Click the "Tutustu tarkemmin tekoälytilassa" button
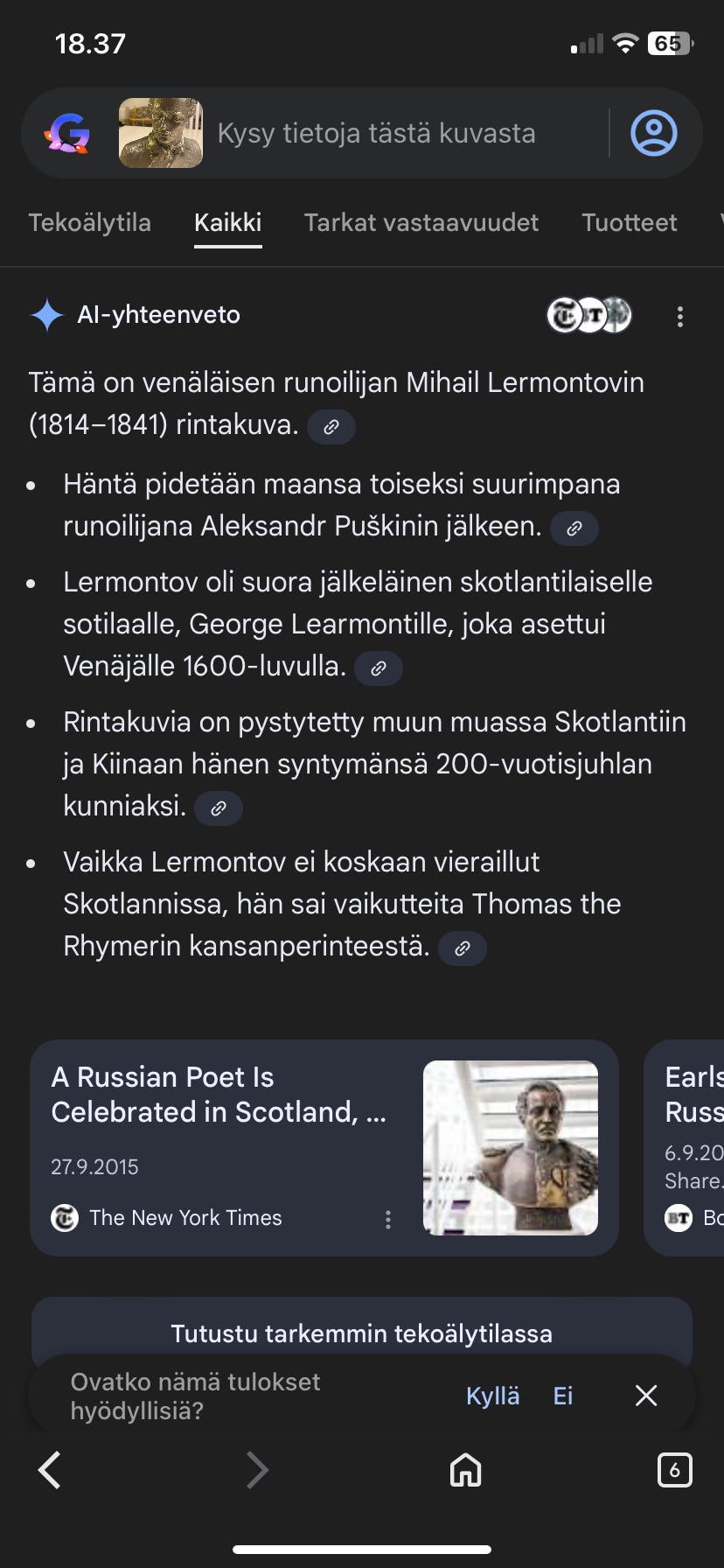Viewport: 724px width, 1568px height. coord(361,1333)
